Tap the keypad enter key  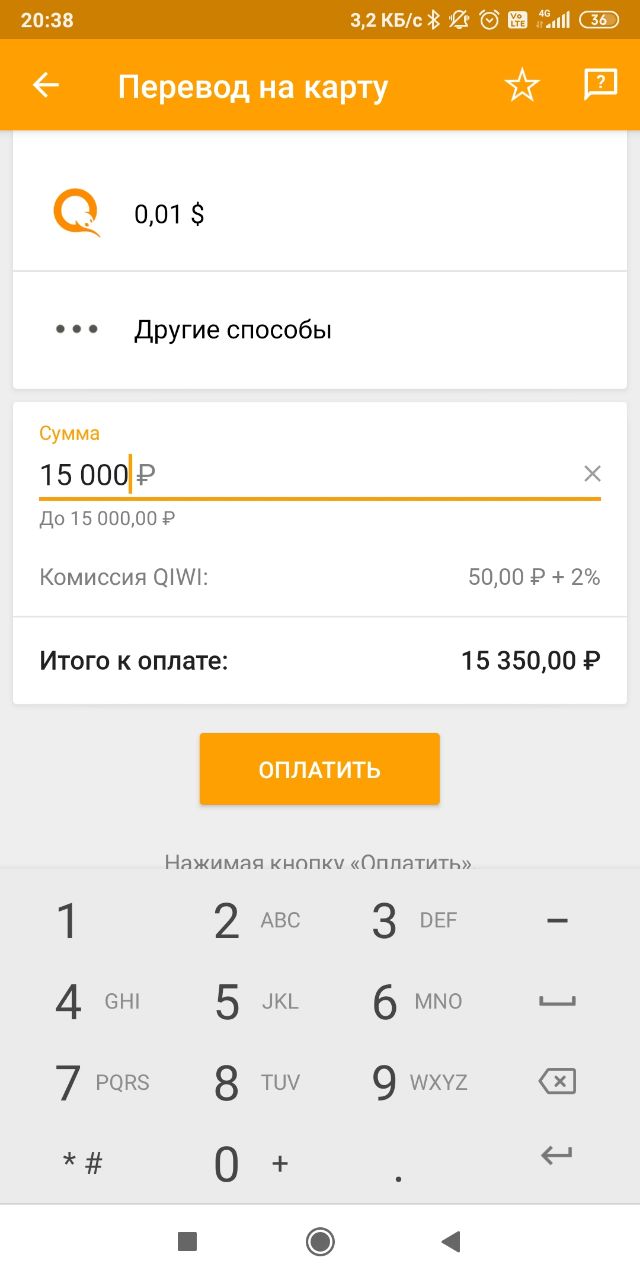coord(557,1157)
